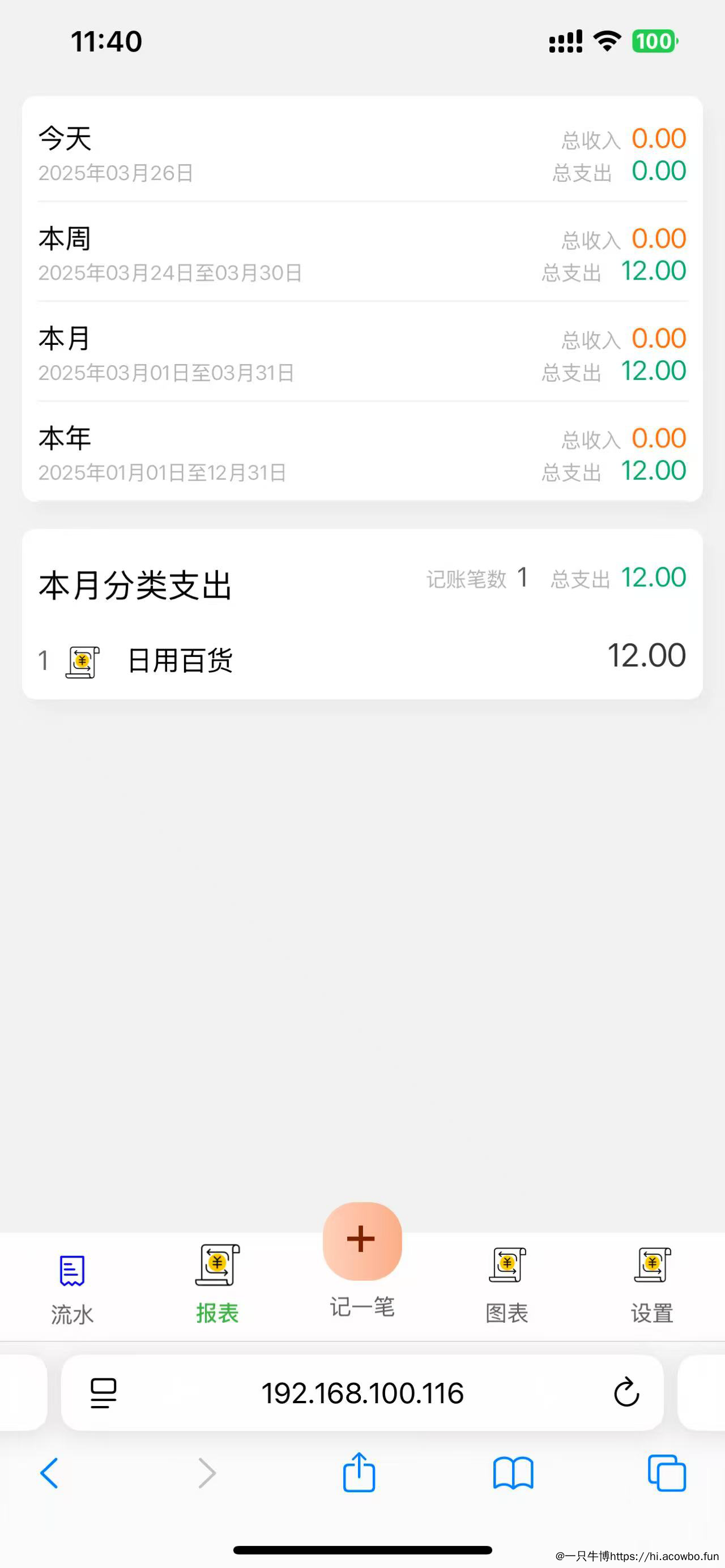This screenshot has width=725, height=1568.
Task: Switch to the 流水 tab
Action: point(72,1285)
